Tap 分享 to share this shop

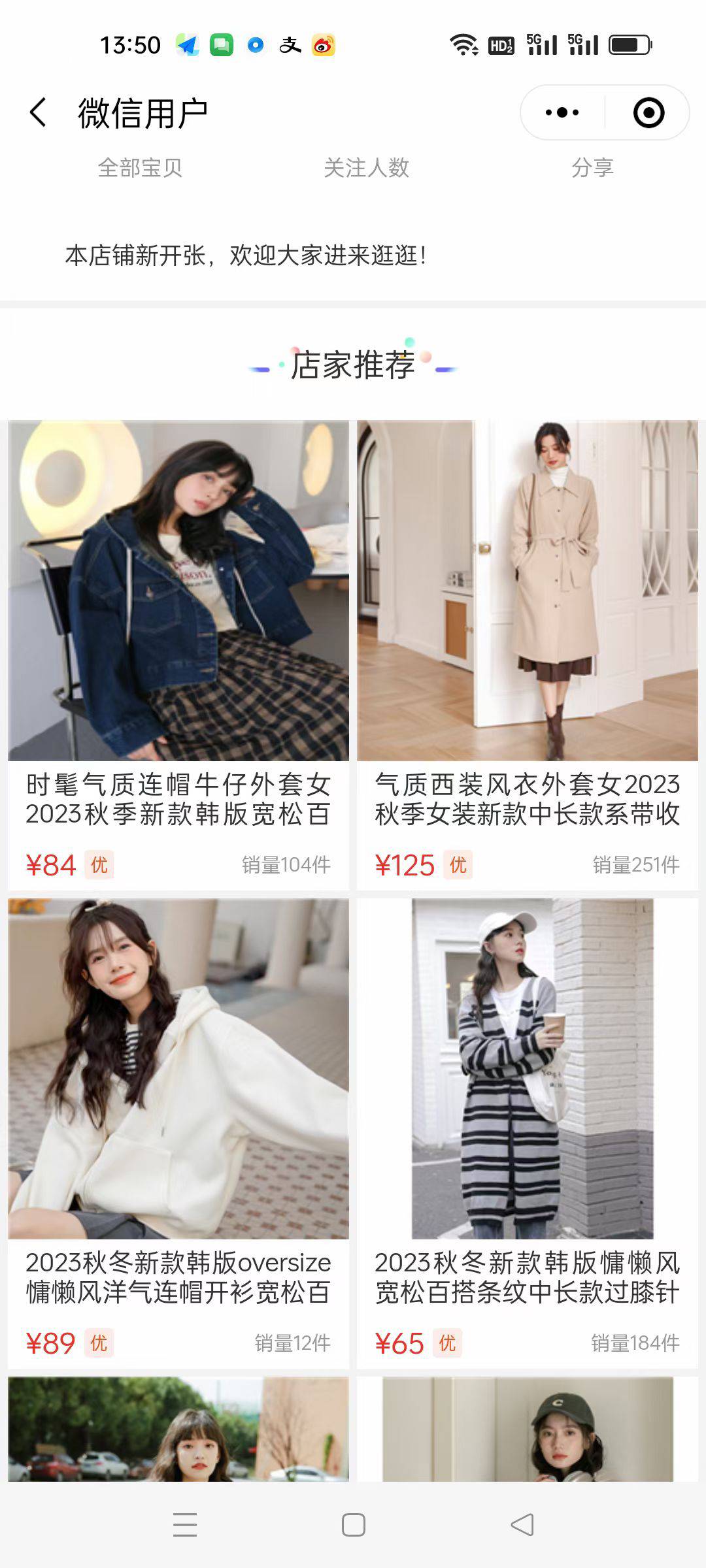click(x=592, y=168)
